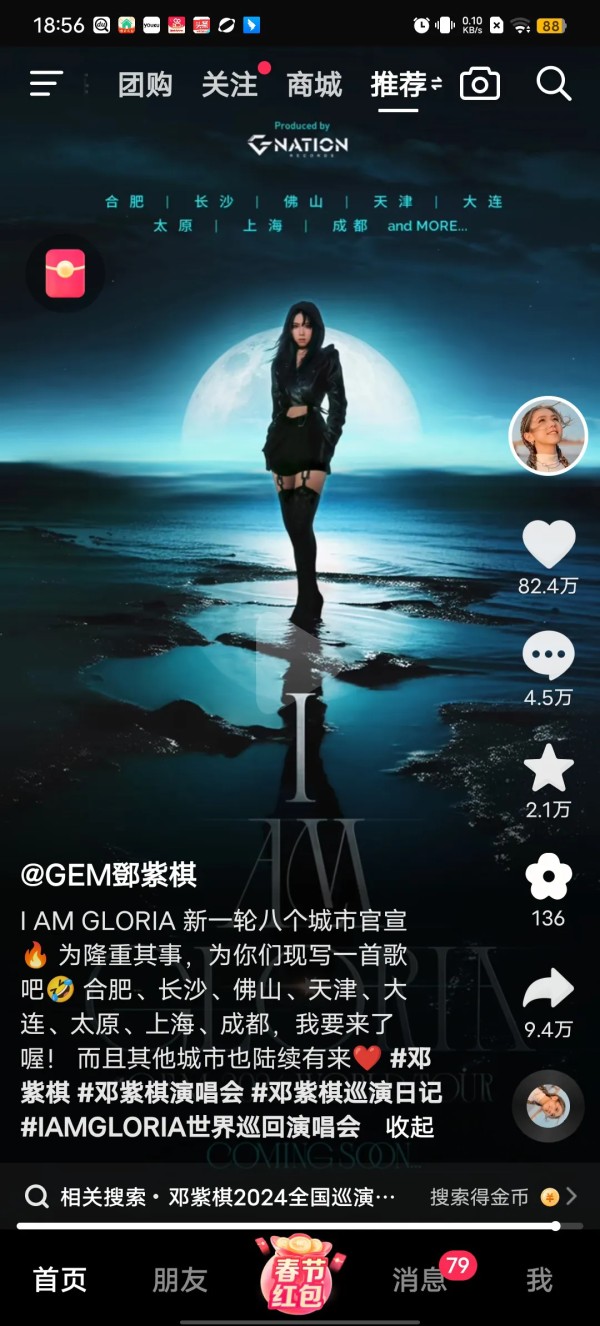Open the spinning music disc
The width and height of the screenshot is (600, 1326).
tap(548, 1106)
